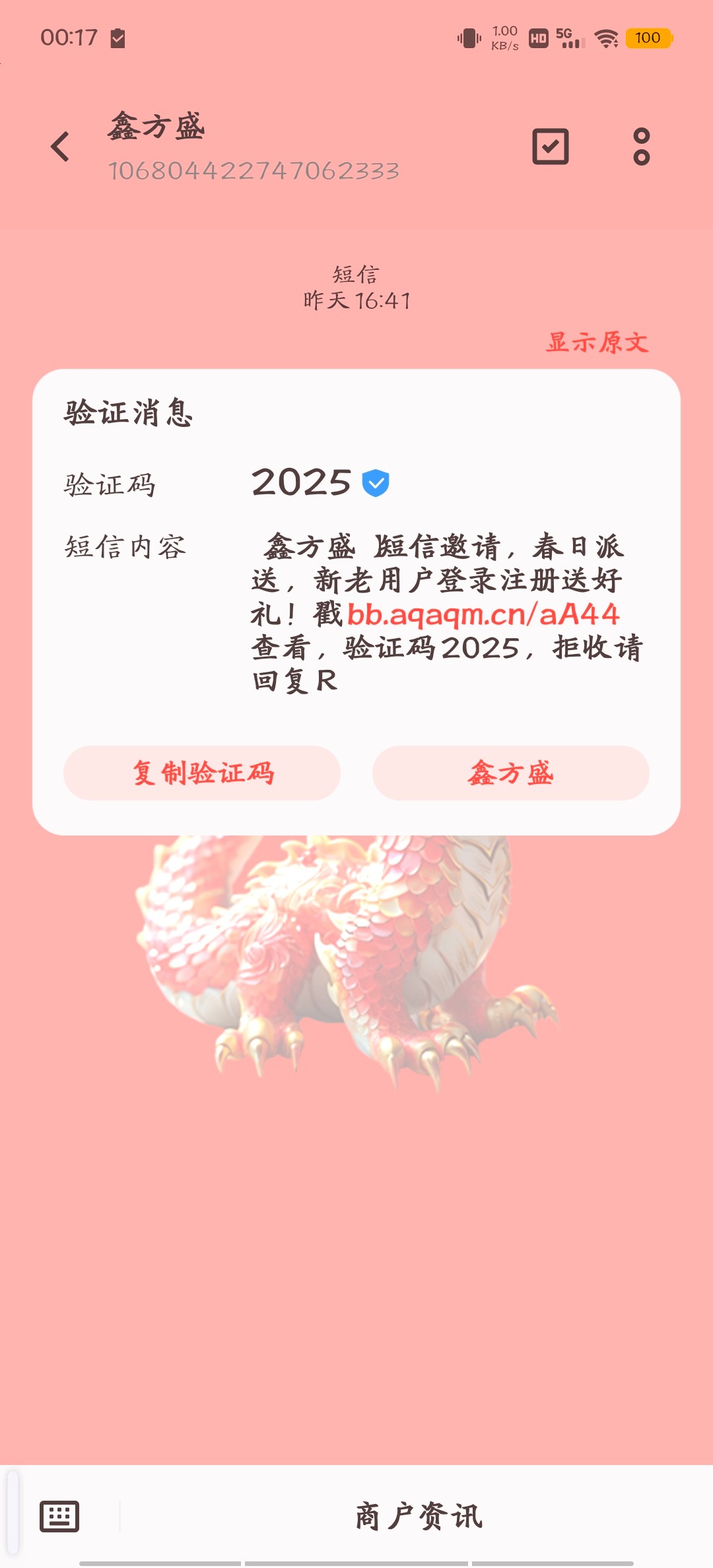Open the 商户资讯 menu
The image size is (713, 1568).
click(419, 1516)
